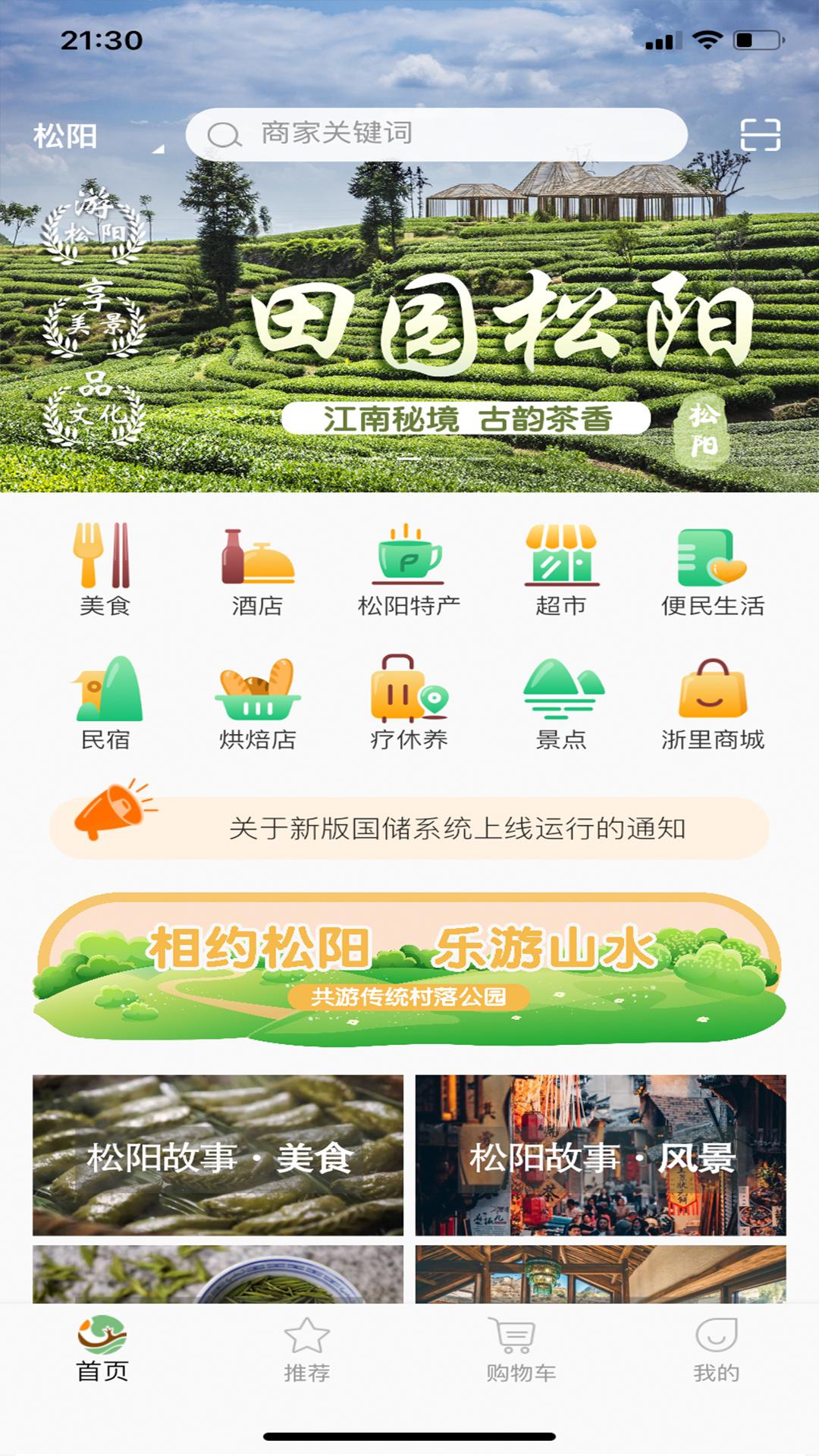819x1456 pixels.
Task: Select the 松阳特产 category
Action: [409, 569]
